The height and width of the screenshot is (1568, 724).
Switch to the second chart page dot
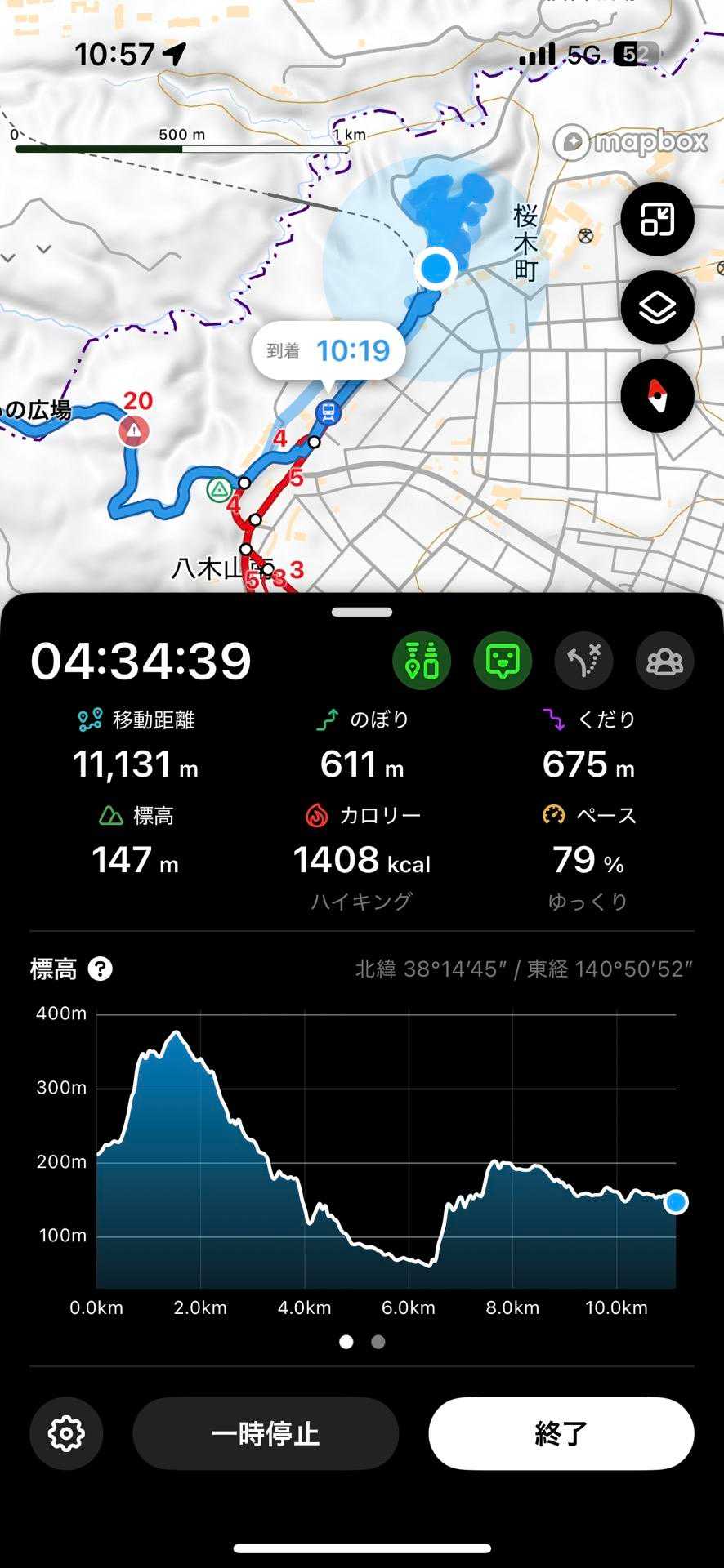pos(378,1342)
